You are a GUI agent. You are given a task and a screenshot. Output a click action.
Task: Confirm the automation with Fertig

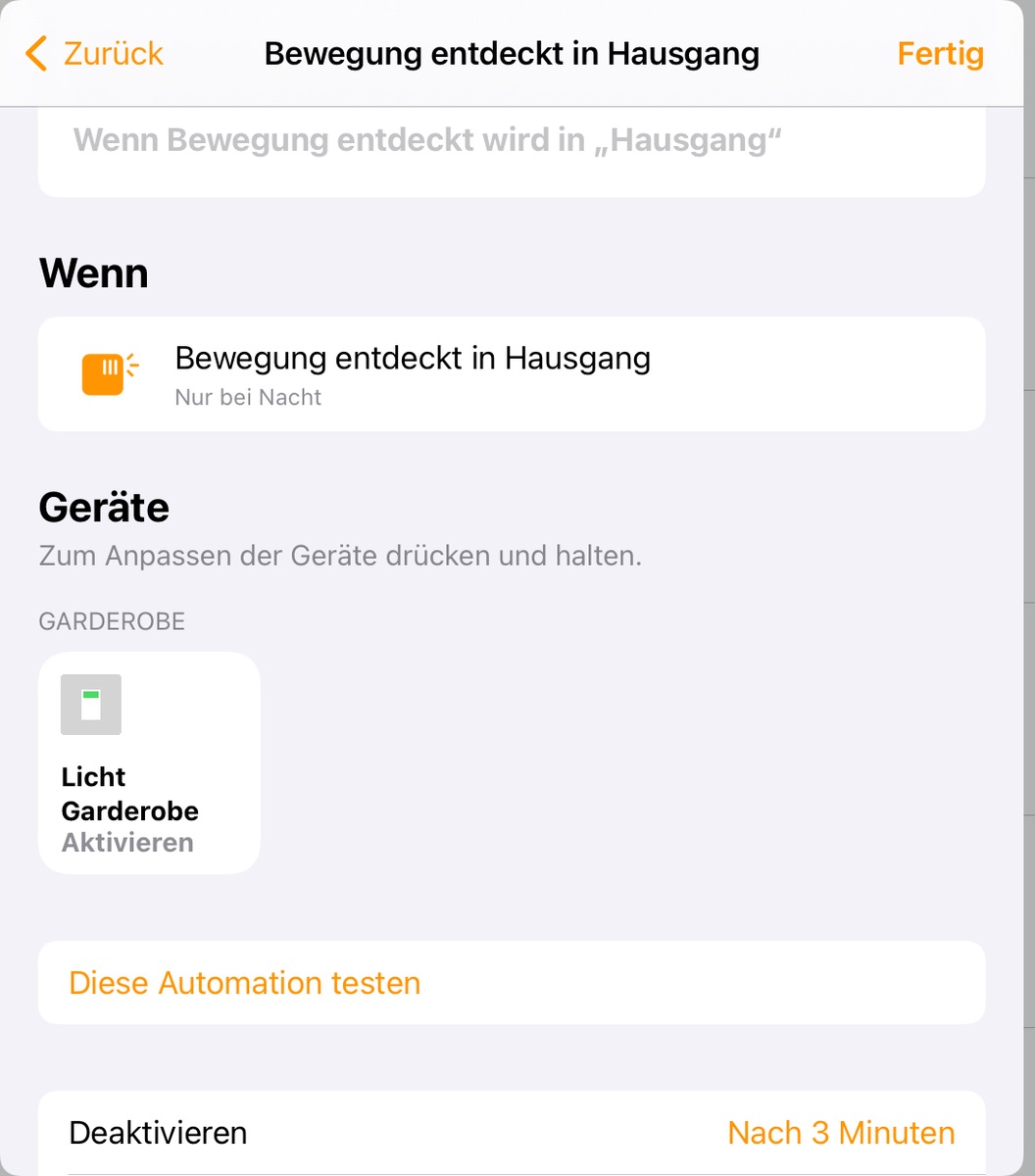tap(939, 53)
